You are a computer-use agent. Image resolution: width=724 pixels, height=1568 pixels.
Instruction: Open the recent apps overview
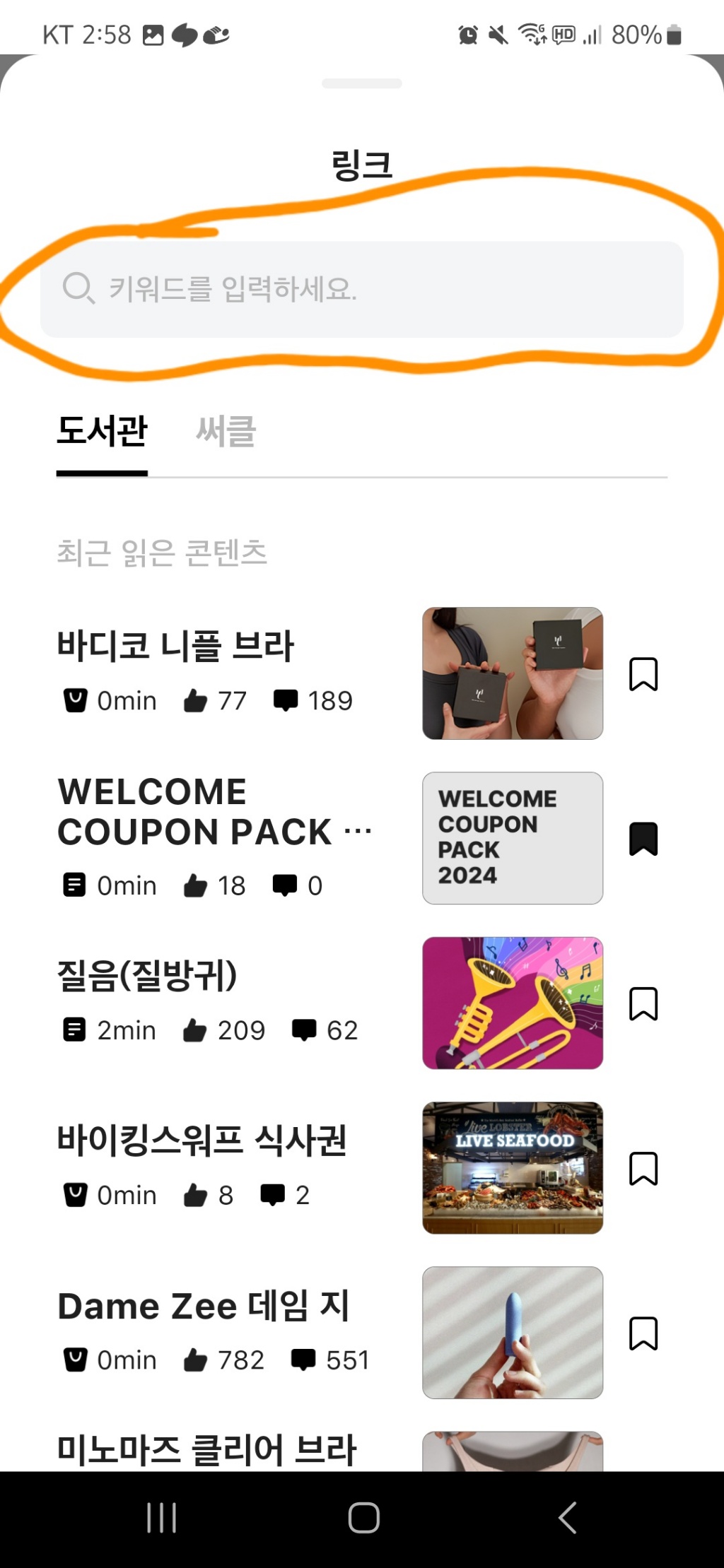click(x=161, y=1517)
